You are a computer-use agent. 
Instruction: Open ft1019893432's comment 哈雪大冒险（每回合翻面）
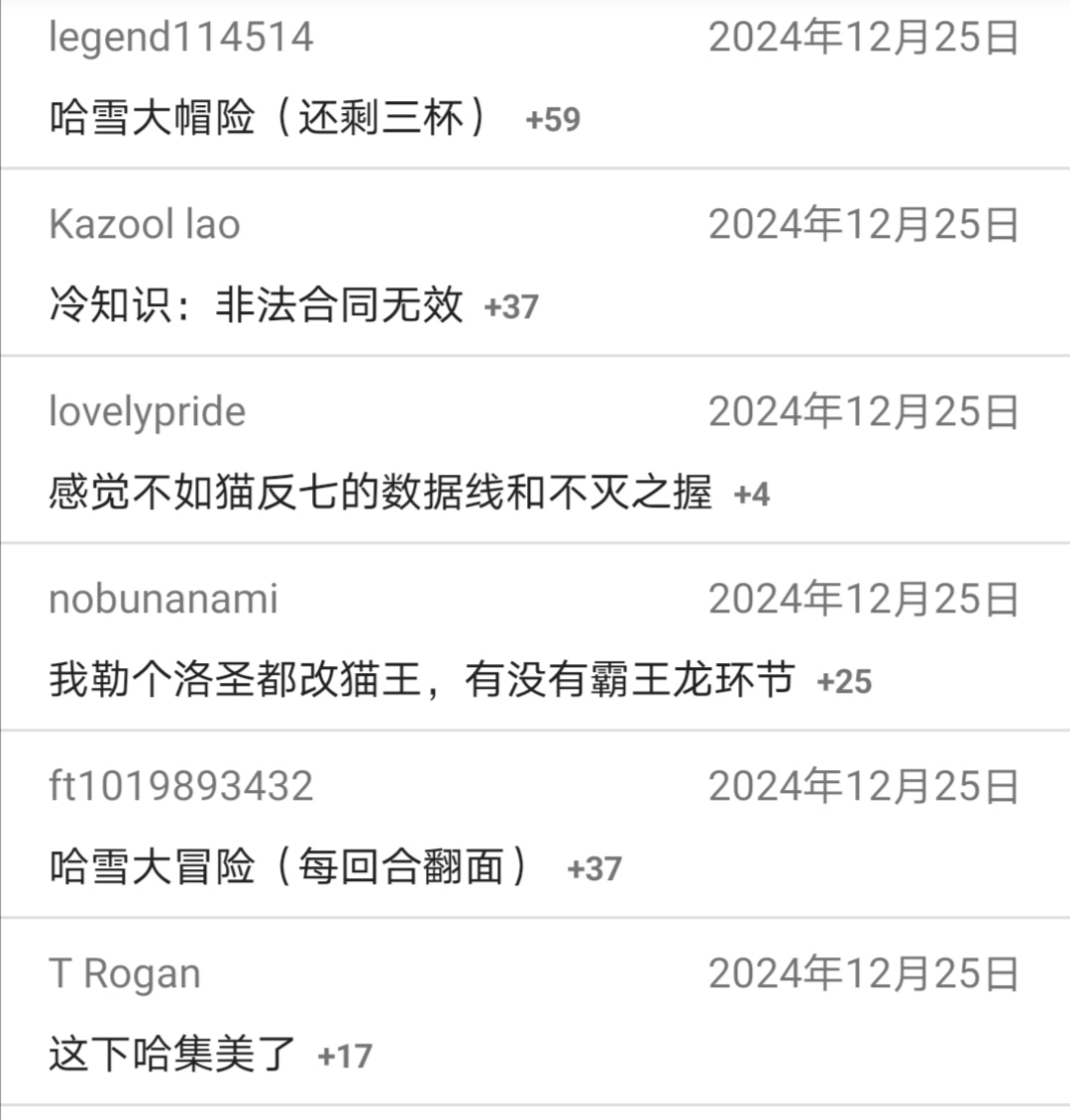[x=289, y=867]
